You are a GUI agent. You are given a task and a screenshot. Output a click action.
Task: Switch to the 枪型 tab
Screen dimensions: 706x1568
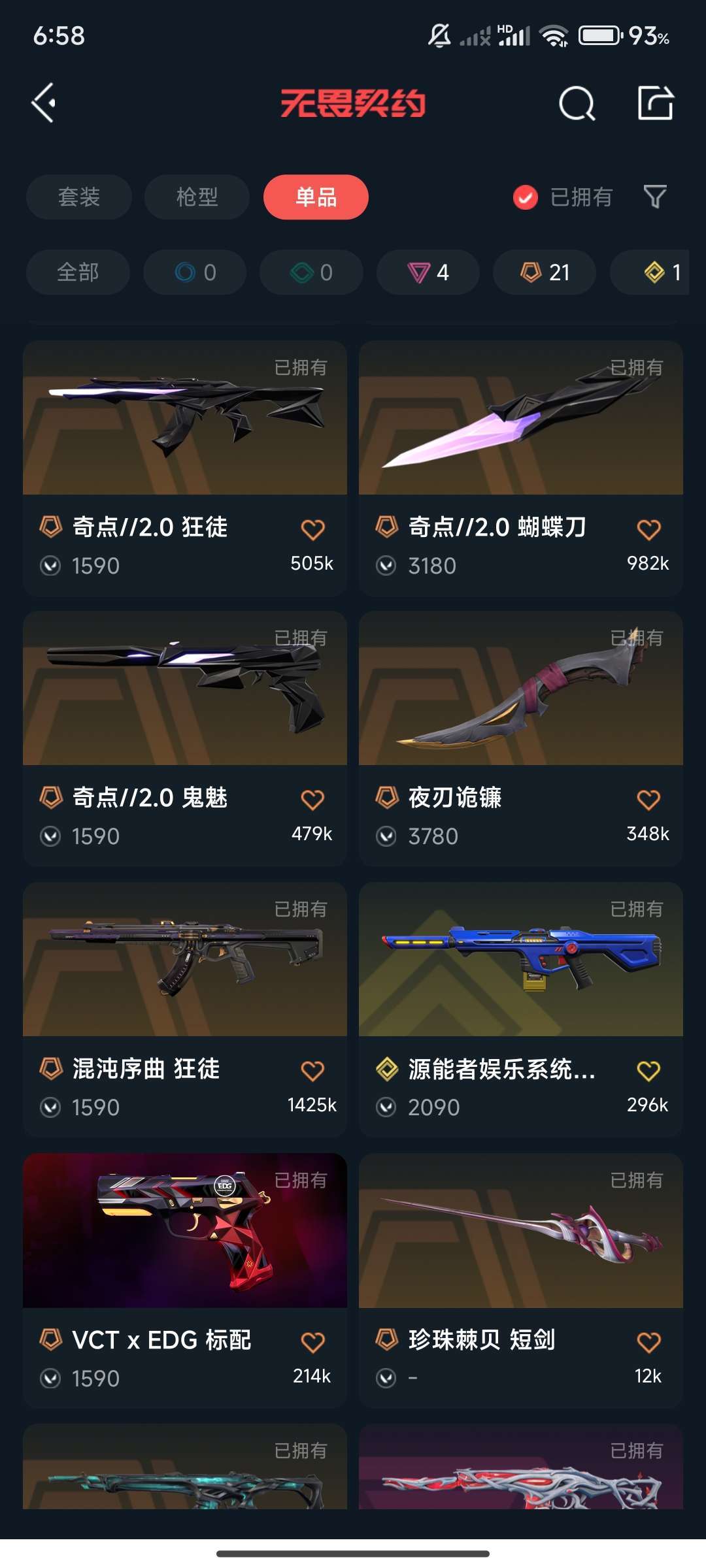(x=197, y=197)
